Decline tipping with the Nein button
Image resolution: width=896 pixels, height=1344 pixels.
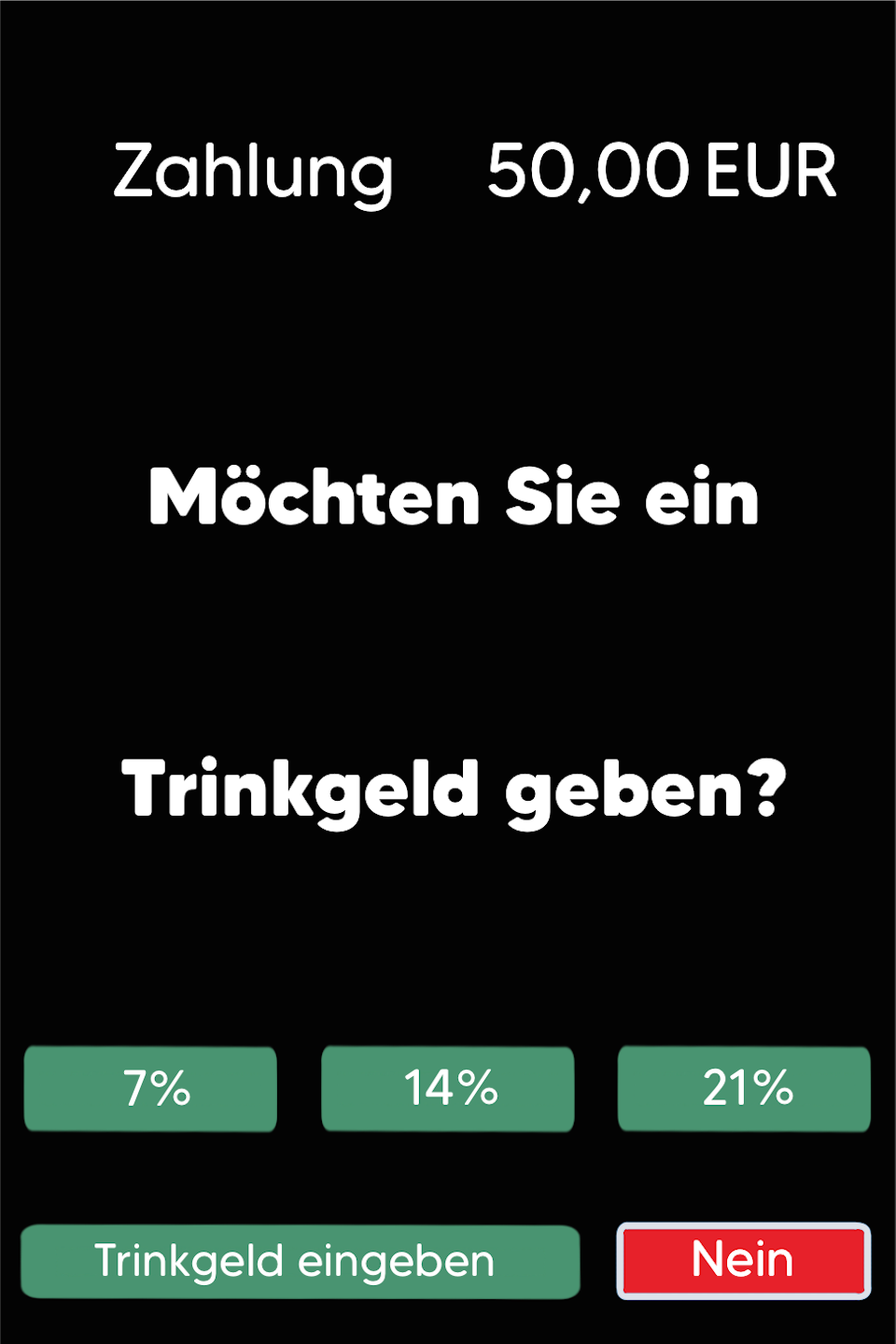[743, 1261]
